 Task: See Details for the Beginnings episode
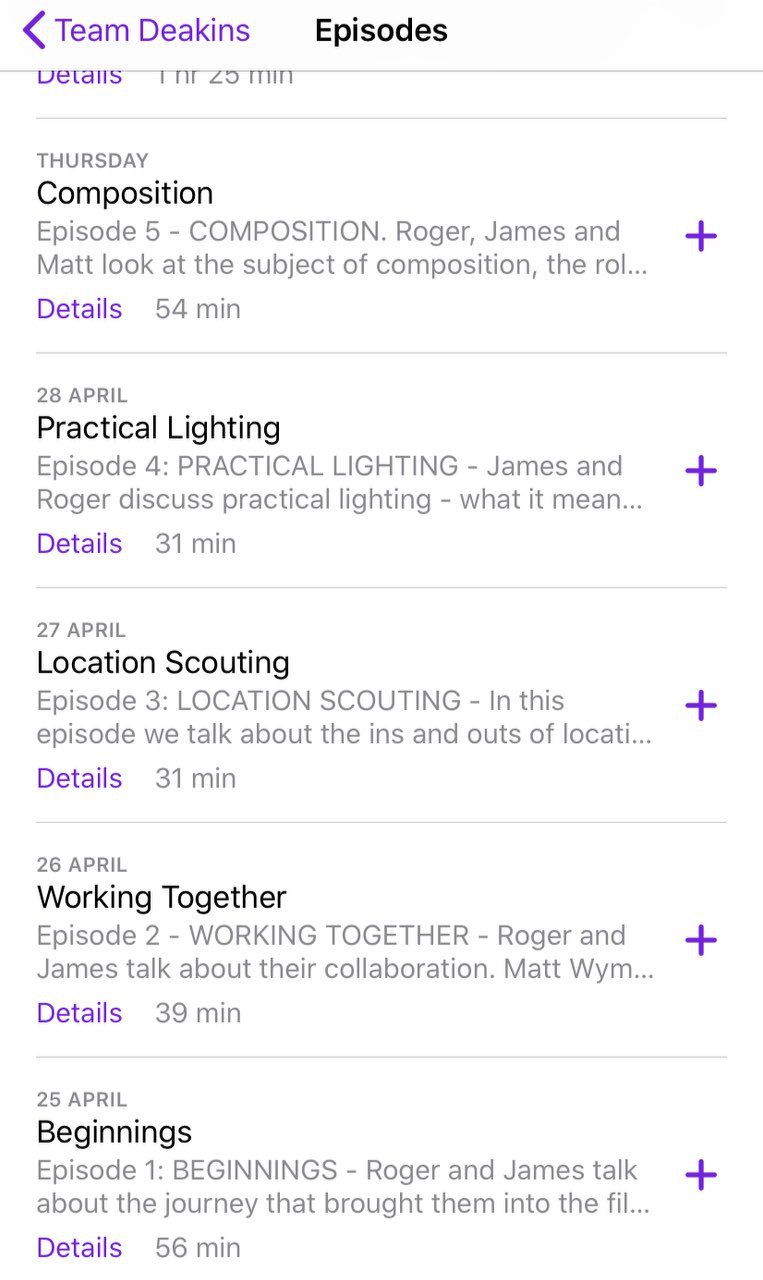(79, 1248)
